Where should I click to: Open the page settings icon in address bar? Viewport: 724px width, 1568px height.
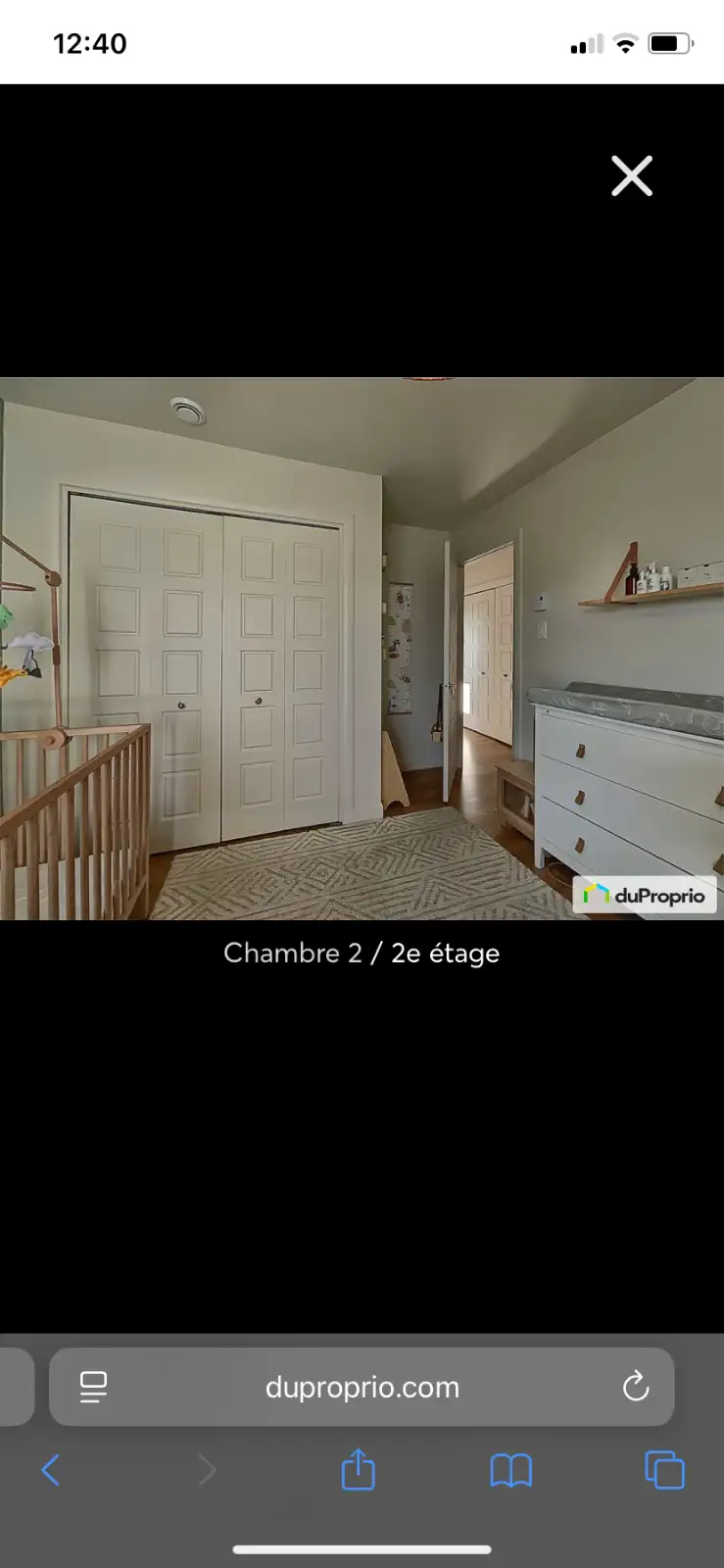(x=94, y=1387)
